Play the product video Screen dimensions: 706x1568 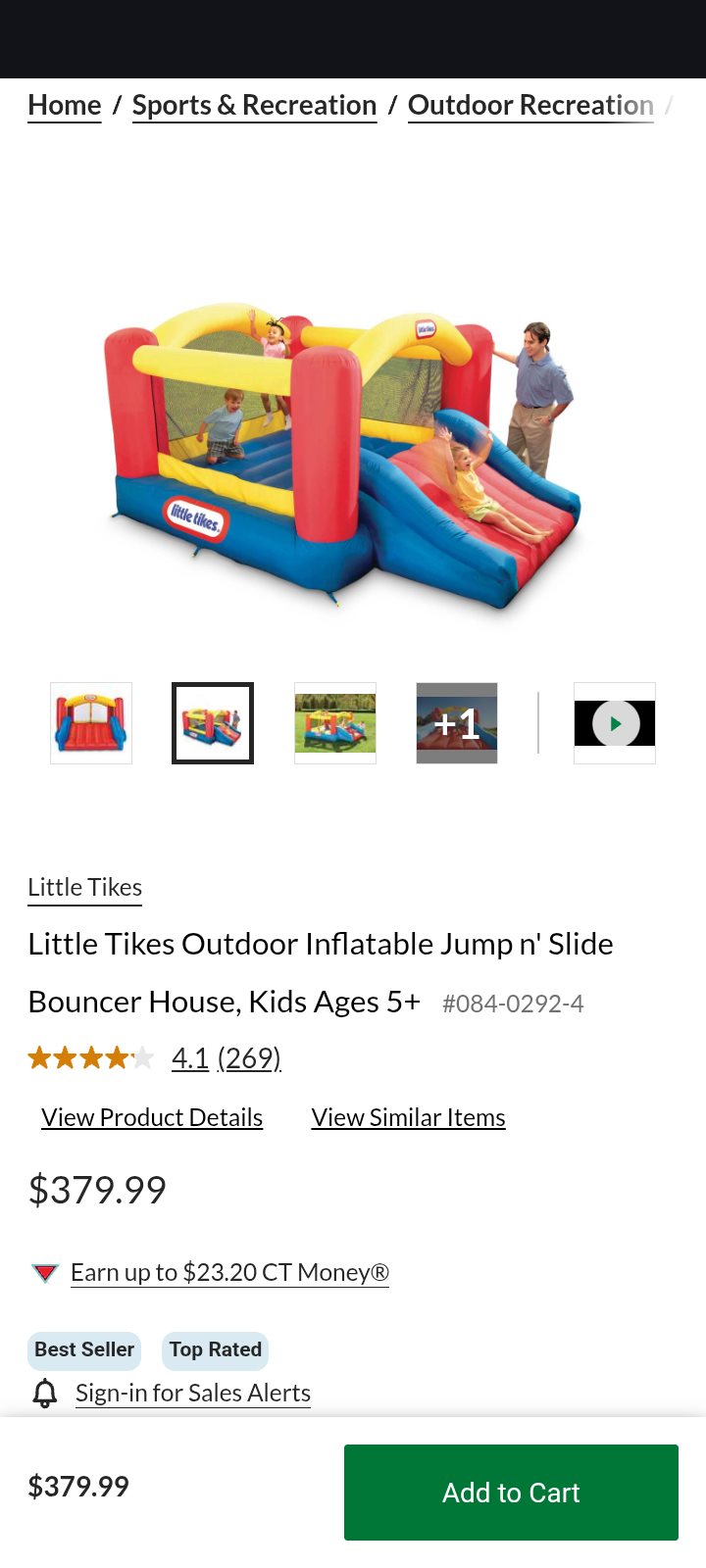(615, 724)
